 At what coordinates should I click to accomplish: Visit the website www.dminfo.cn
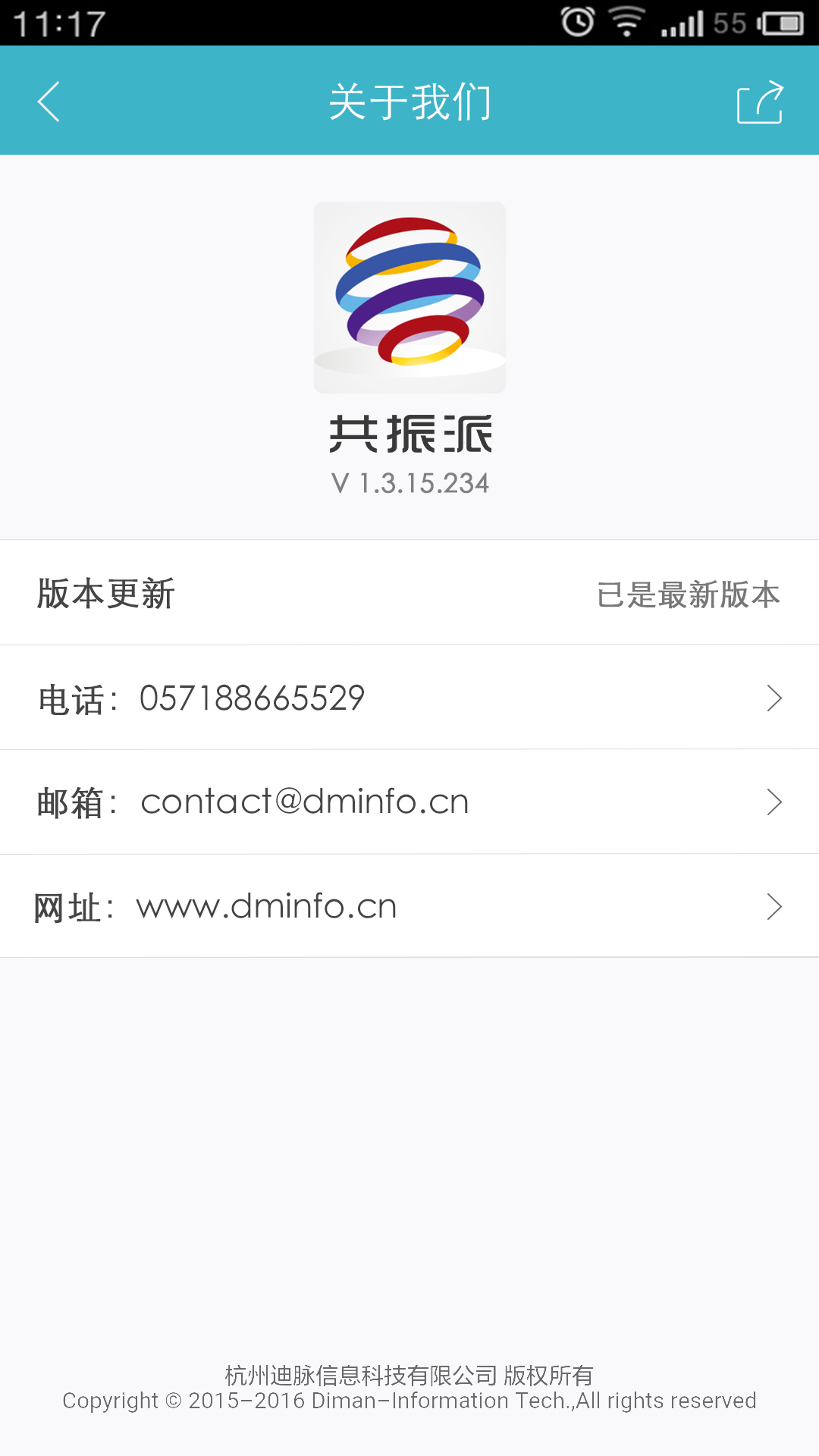point(409,906)
